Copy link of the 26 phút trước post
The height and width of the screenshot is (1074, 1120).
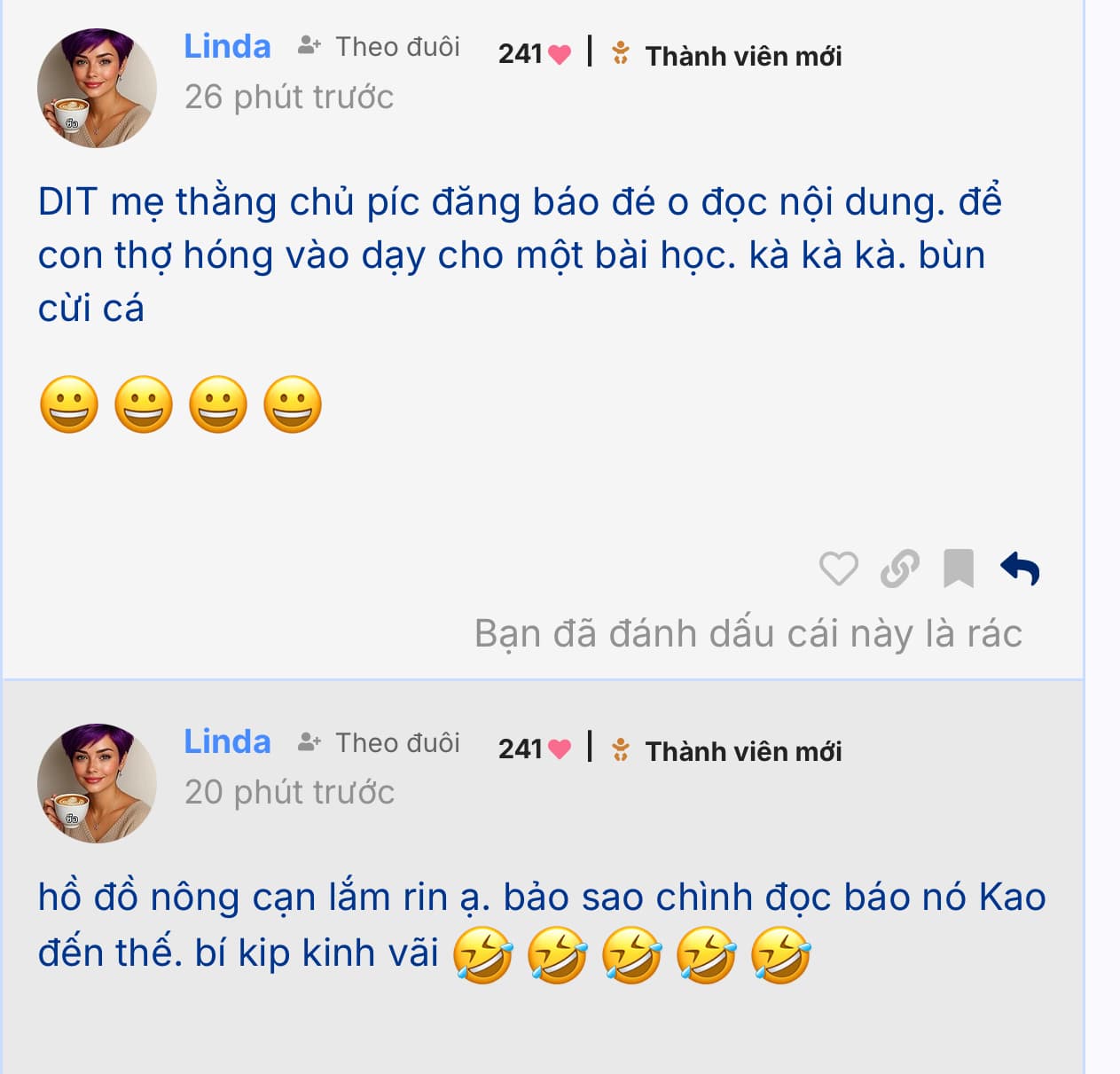coord(899,569)
